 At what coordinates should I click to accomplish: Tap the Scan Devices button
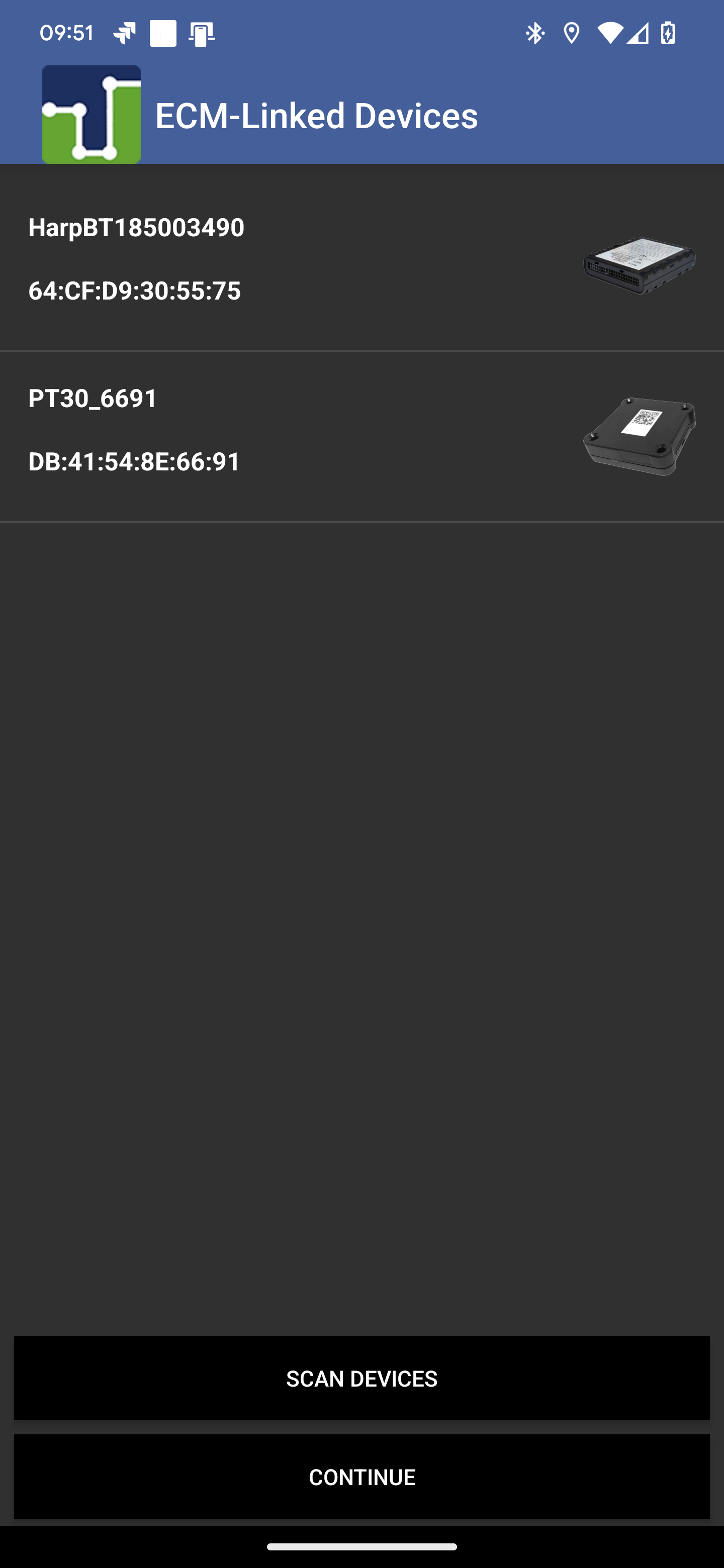coord(361,1378)
